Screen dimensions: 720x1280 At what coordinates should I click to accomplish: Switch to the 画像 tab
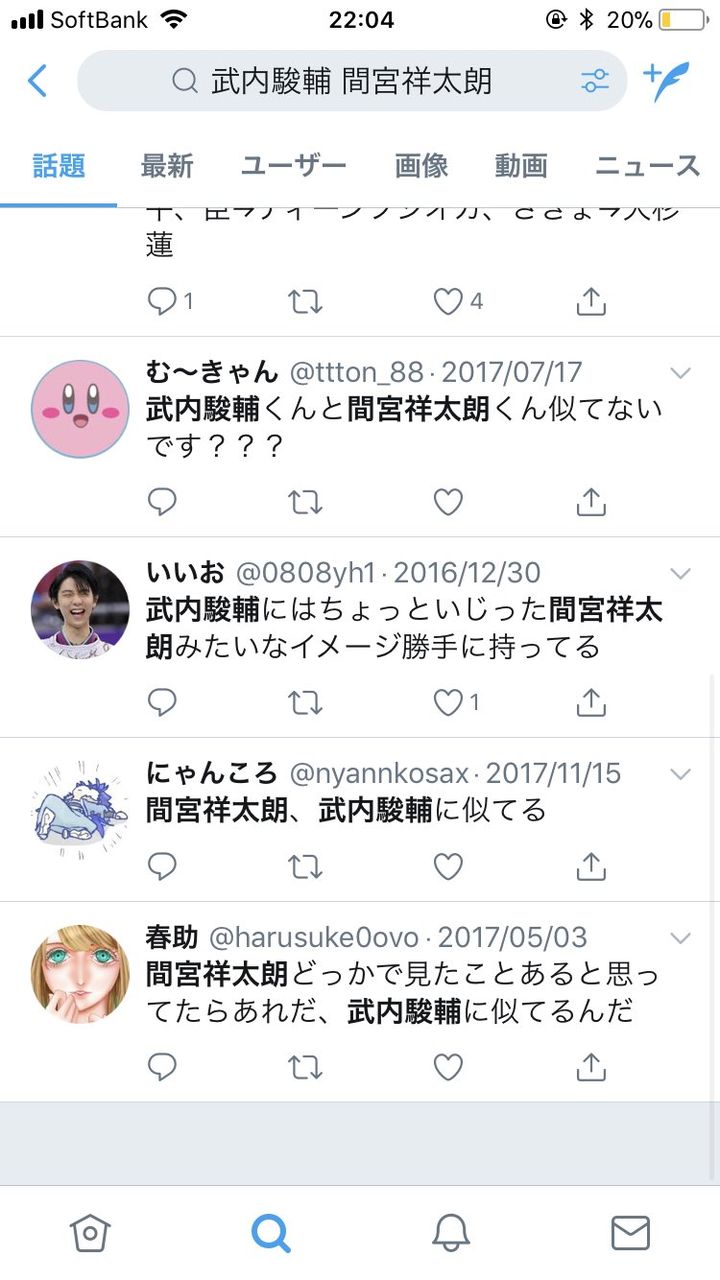coord(421,167)
